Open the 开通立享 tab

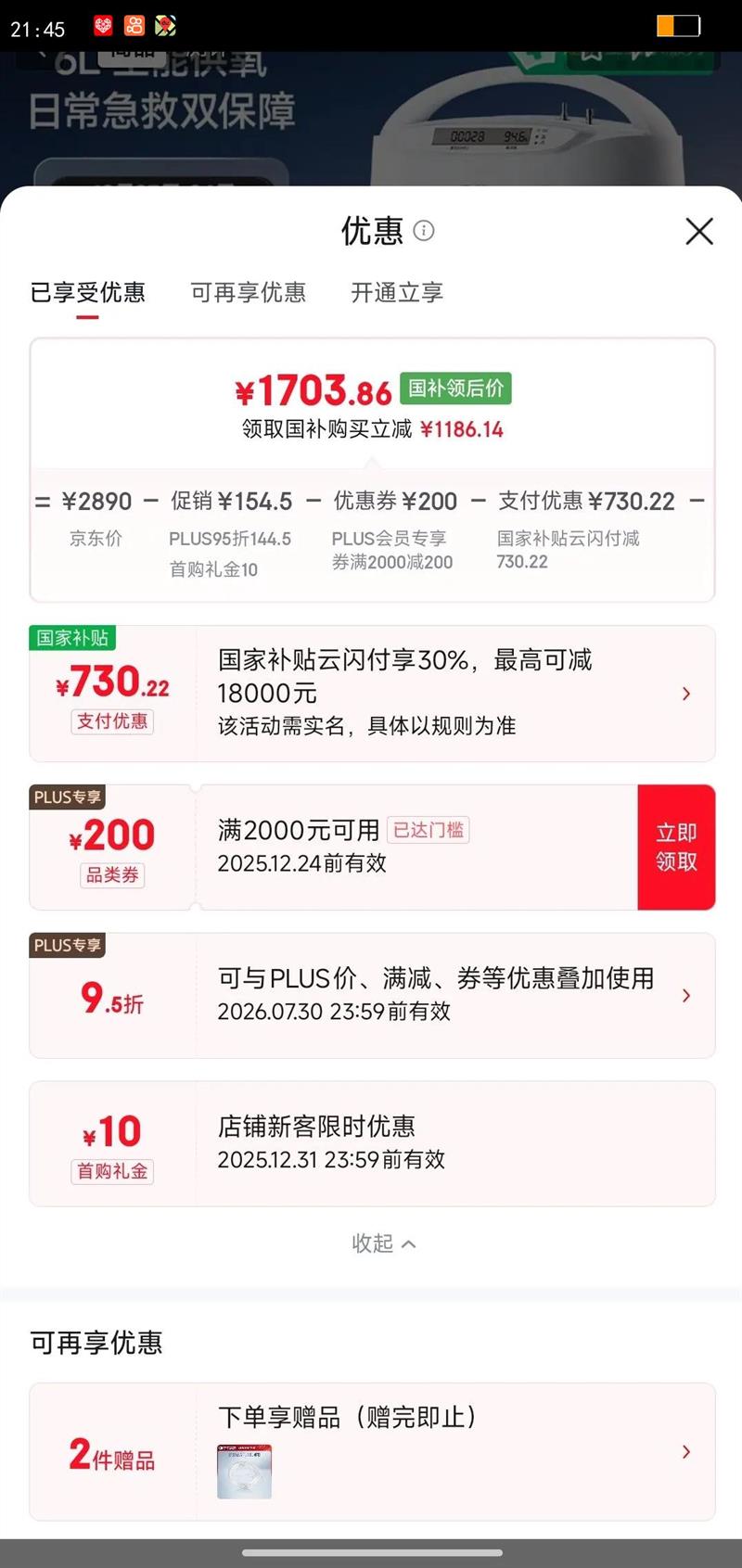click(x=396, y=293)
